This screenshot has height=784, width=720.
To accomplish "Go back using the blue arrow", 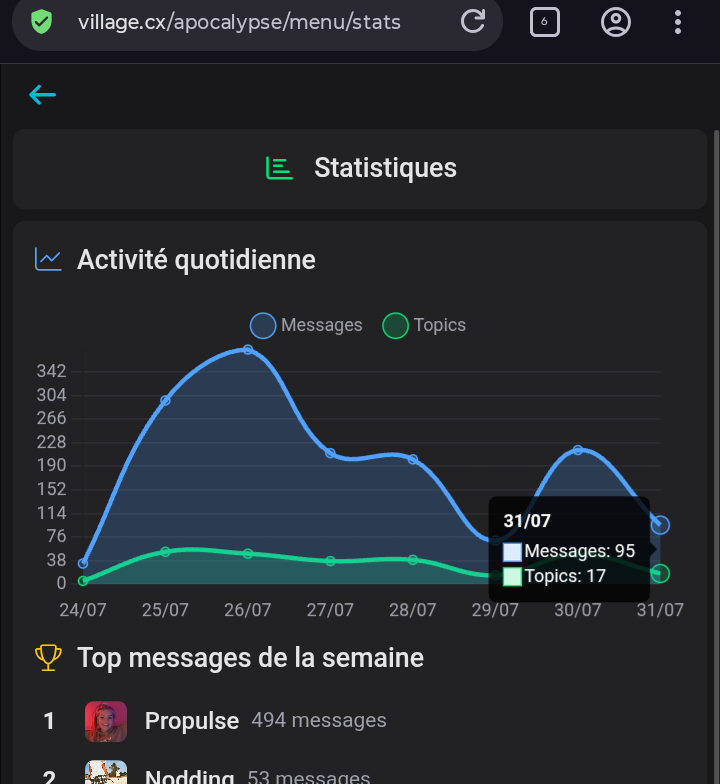I will point(42,94).
